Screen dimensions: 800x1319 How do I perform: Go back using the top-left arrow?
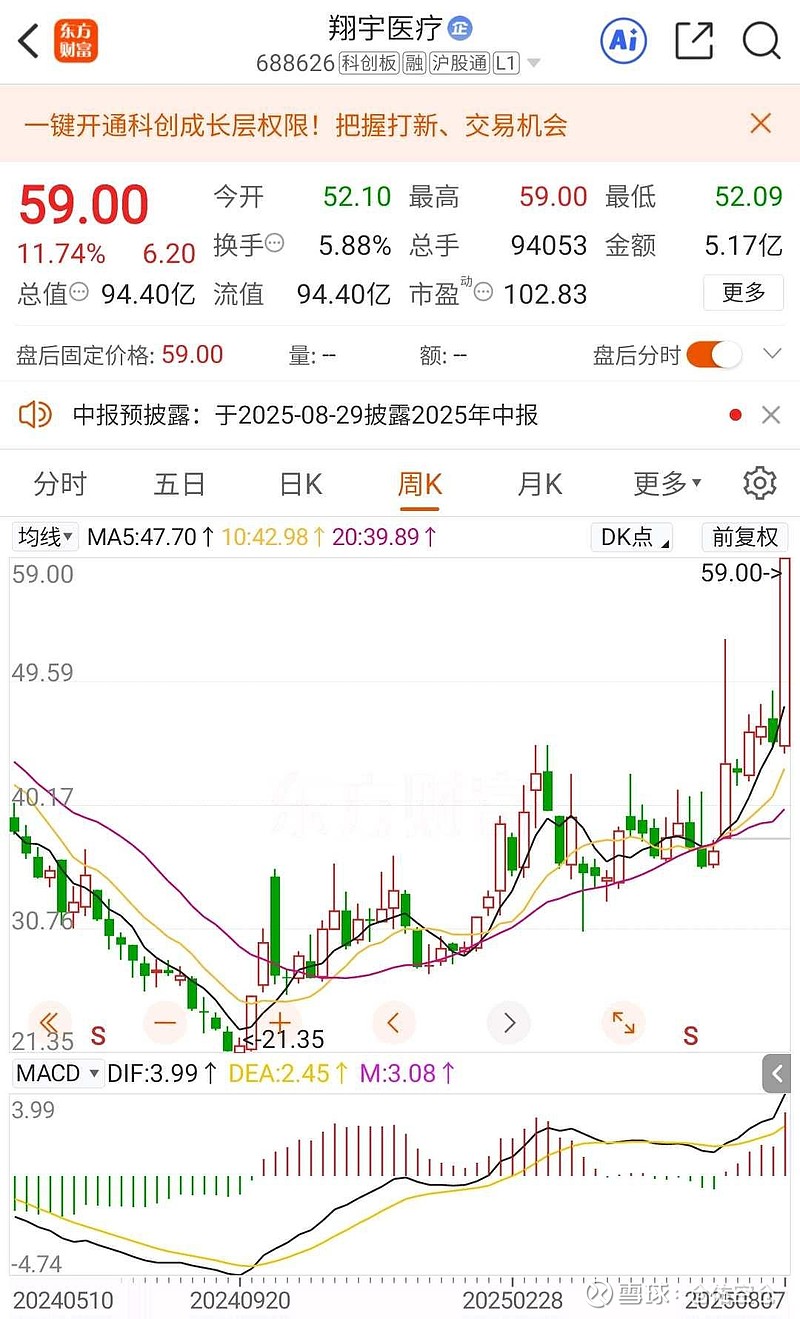29,42
